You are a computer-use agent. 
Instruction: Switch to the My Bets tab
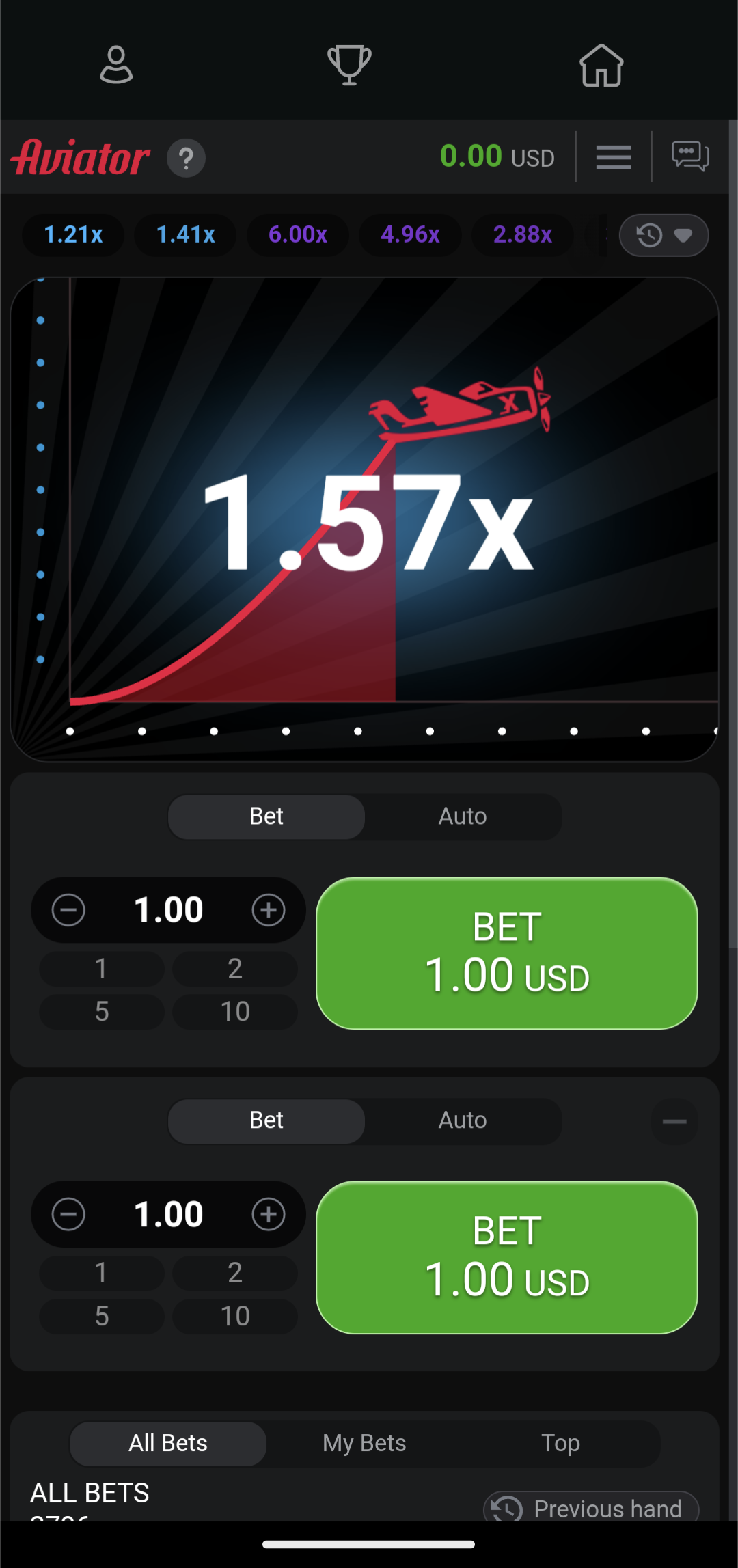[364, 1443]
